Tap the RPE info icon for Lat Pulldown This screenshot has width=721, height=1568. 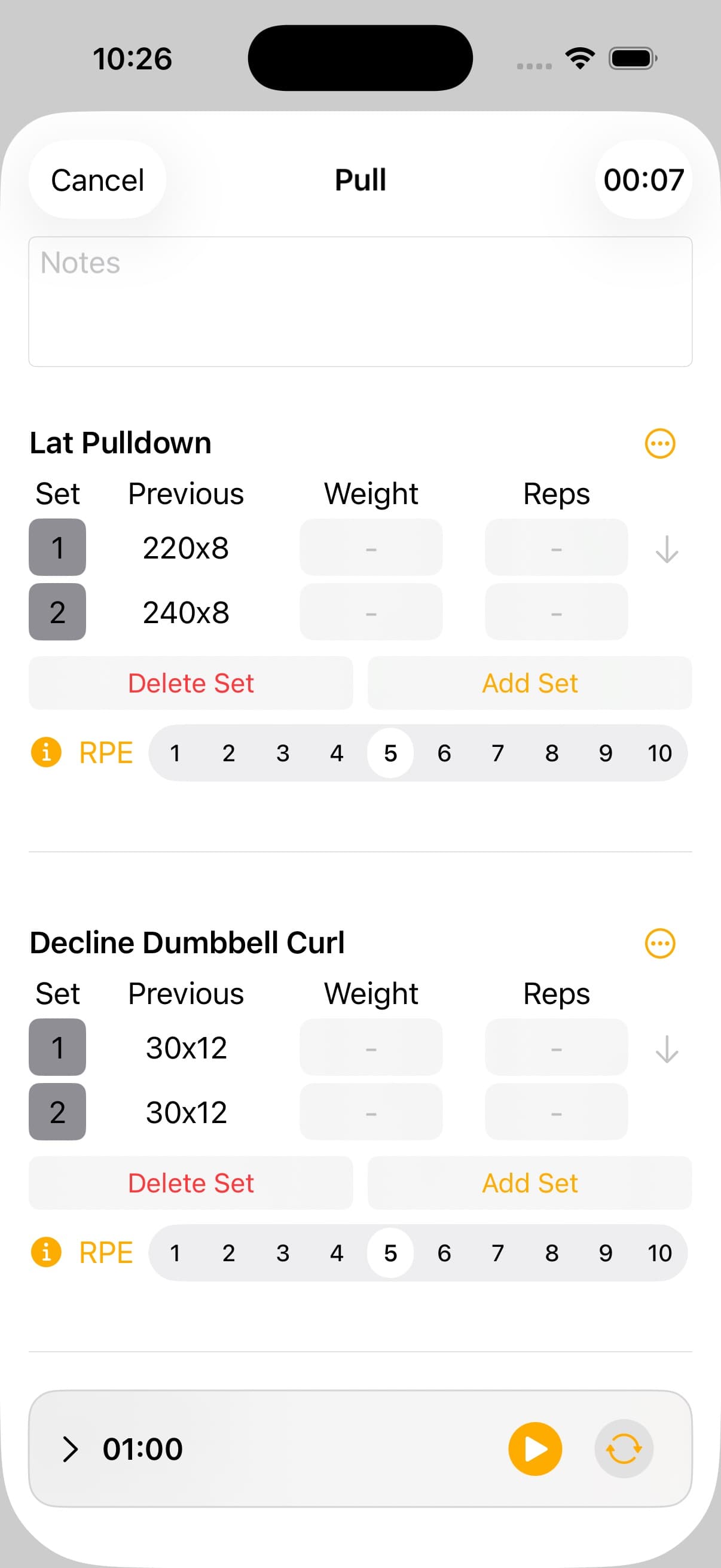coord(45,753)
